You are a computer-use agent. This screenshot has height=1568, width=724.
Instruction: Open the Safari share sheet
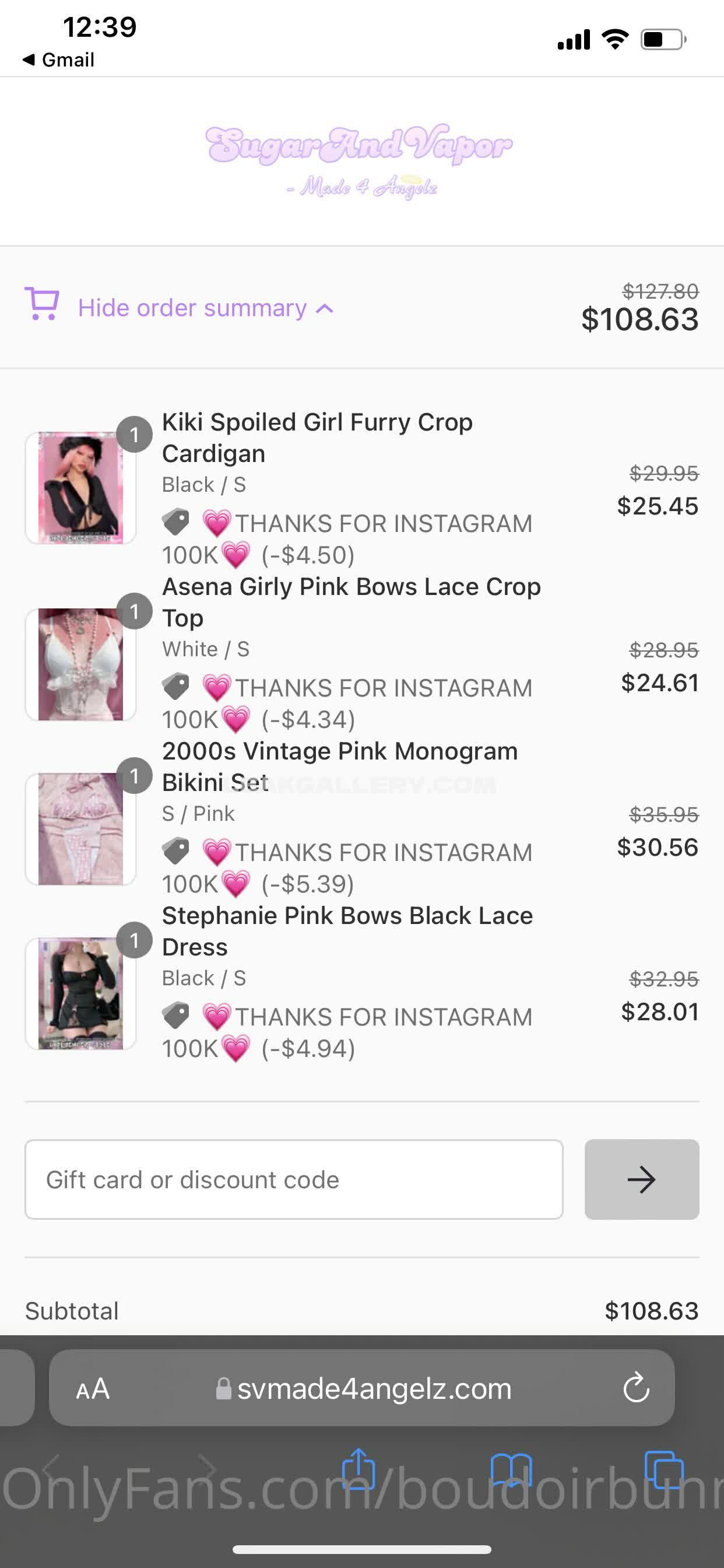(x=359, y=1469)
